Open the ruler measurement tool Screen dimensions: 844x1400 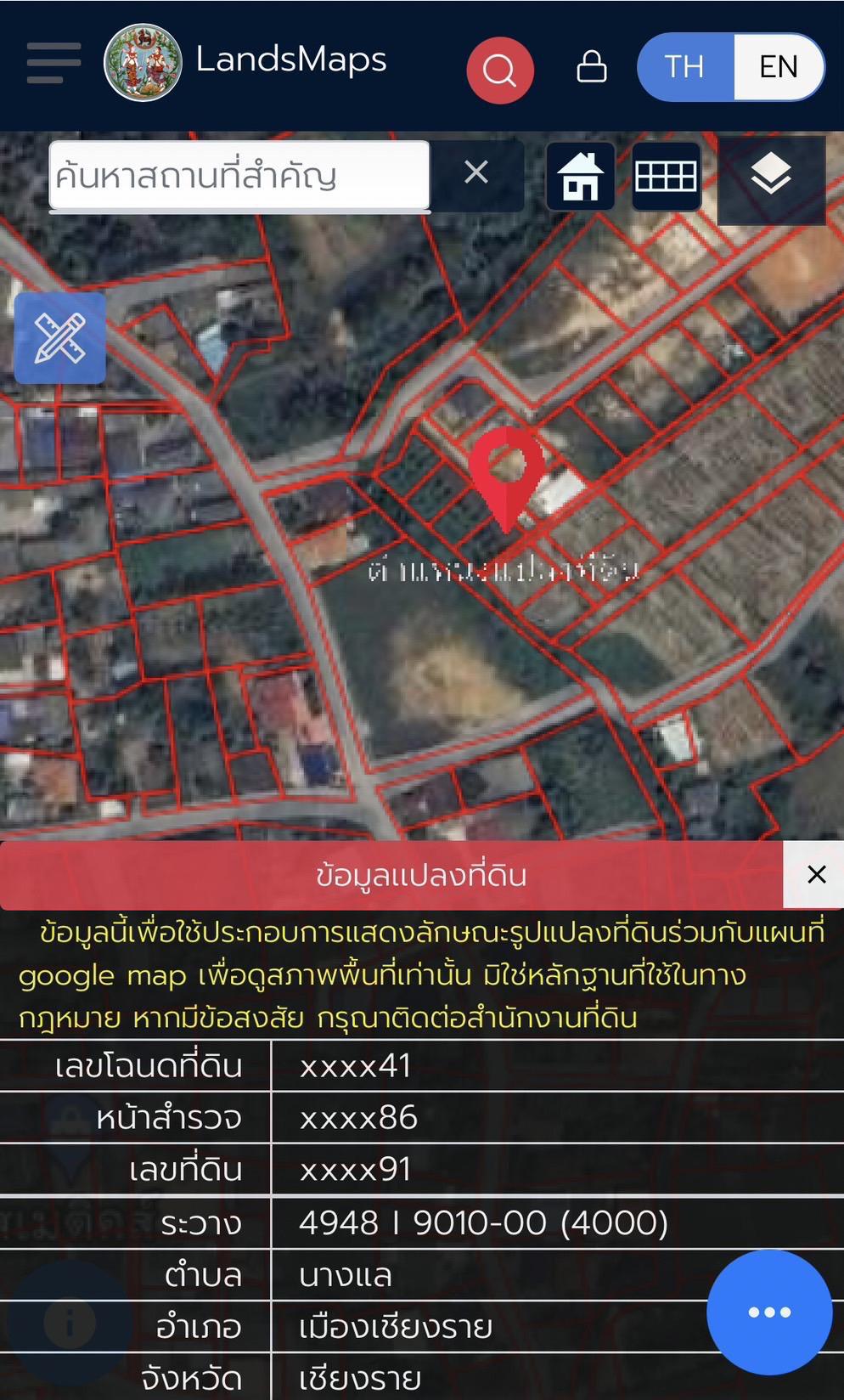pos(60,338)
